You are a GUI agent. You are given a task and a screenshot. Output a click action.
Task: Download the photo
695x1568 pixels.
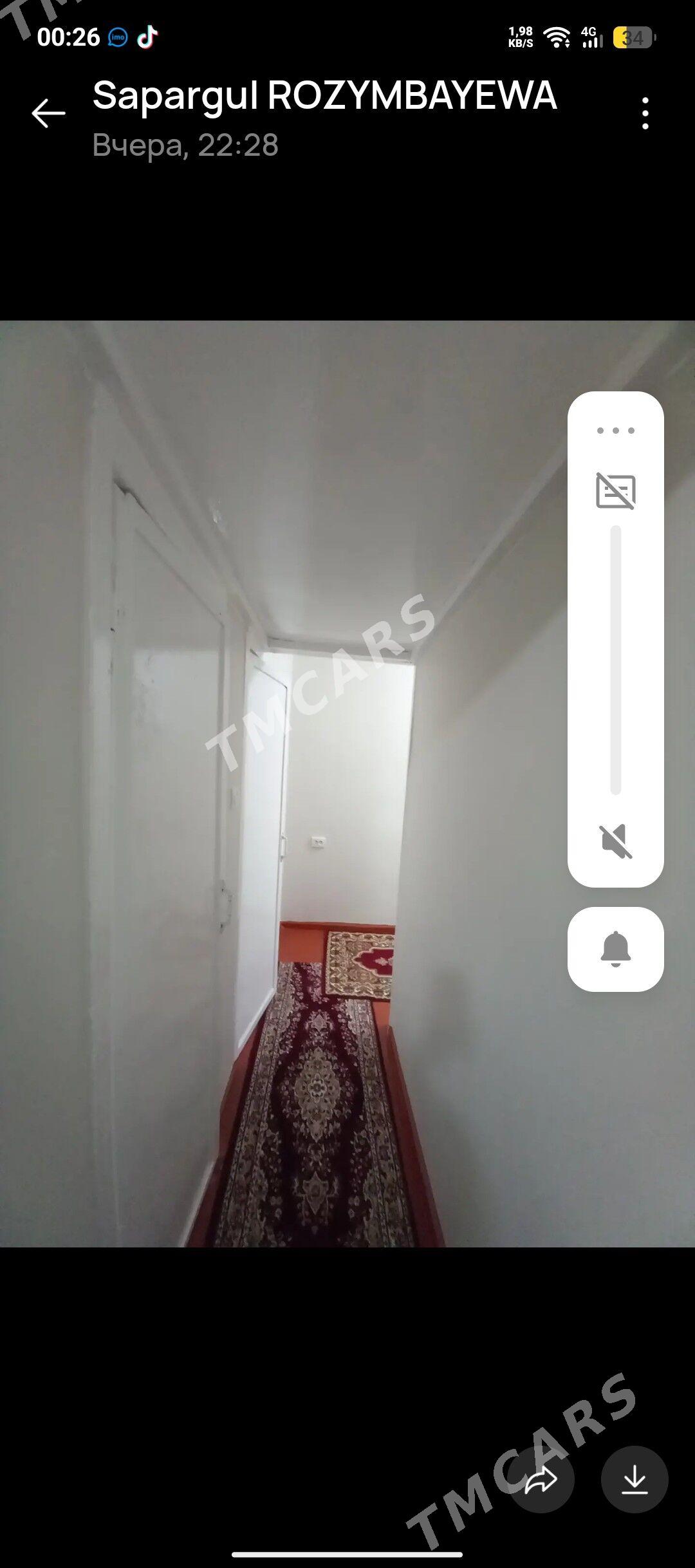pos(635,1479)
